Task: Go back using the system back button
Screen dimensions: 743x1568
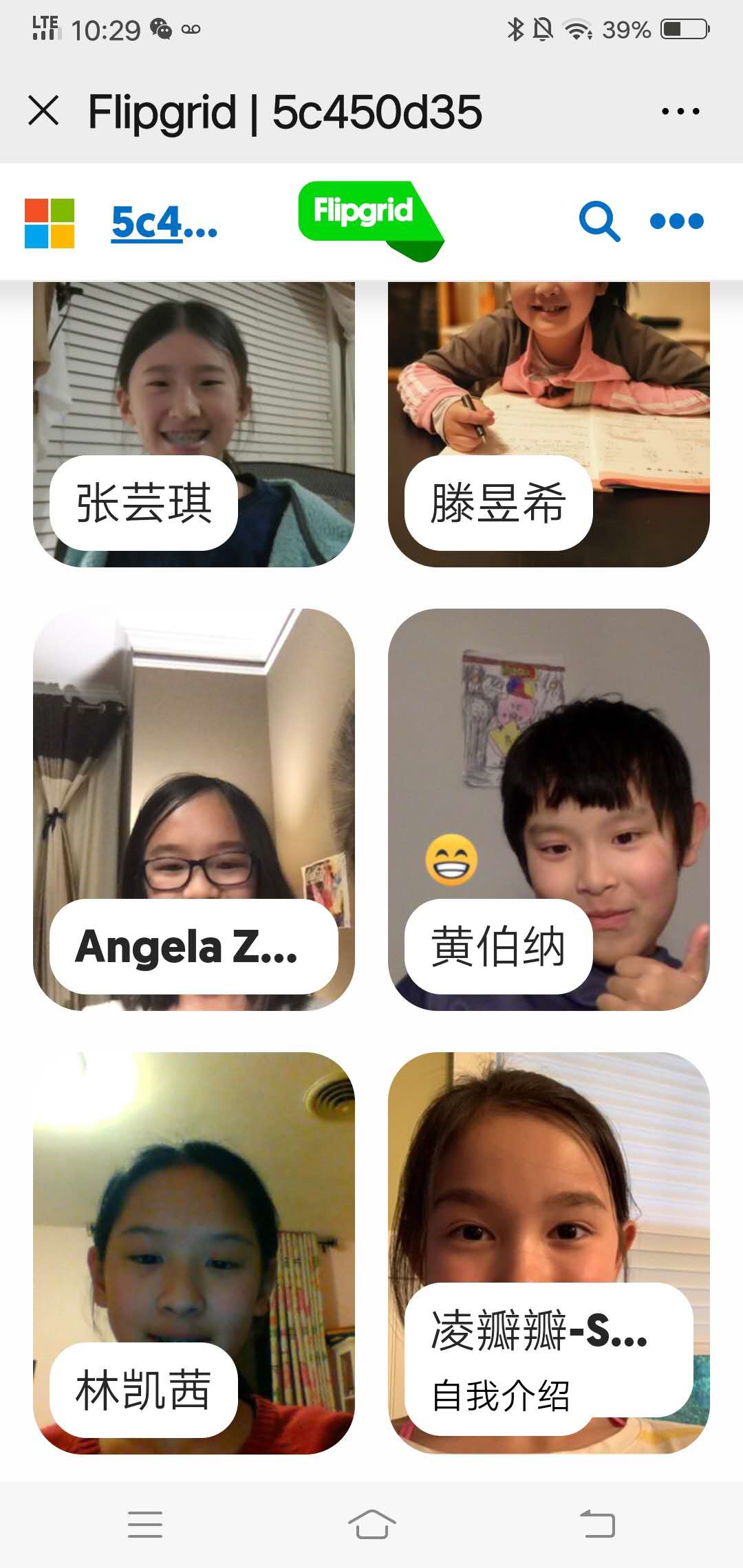Action: [597, 1524]
